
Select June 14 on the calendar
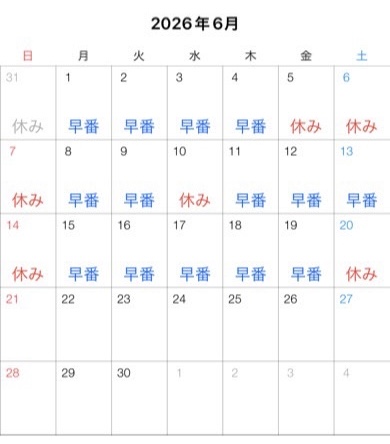tap(28, 250)
